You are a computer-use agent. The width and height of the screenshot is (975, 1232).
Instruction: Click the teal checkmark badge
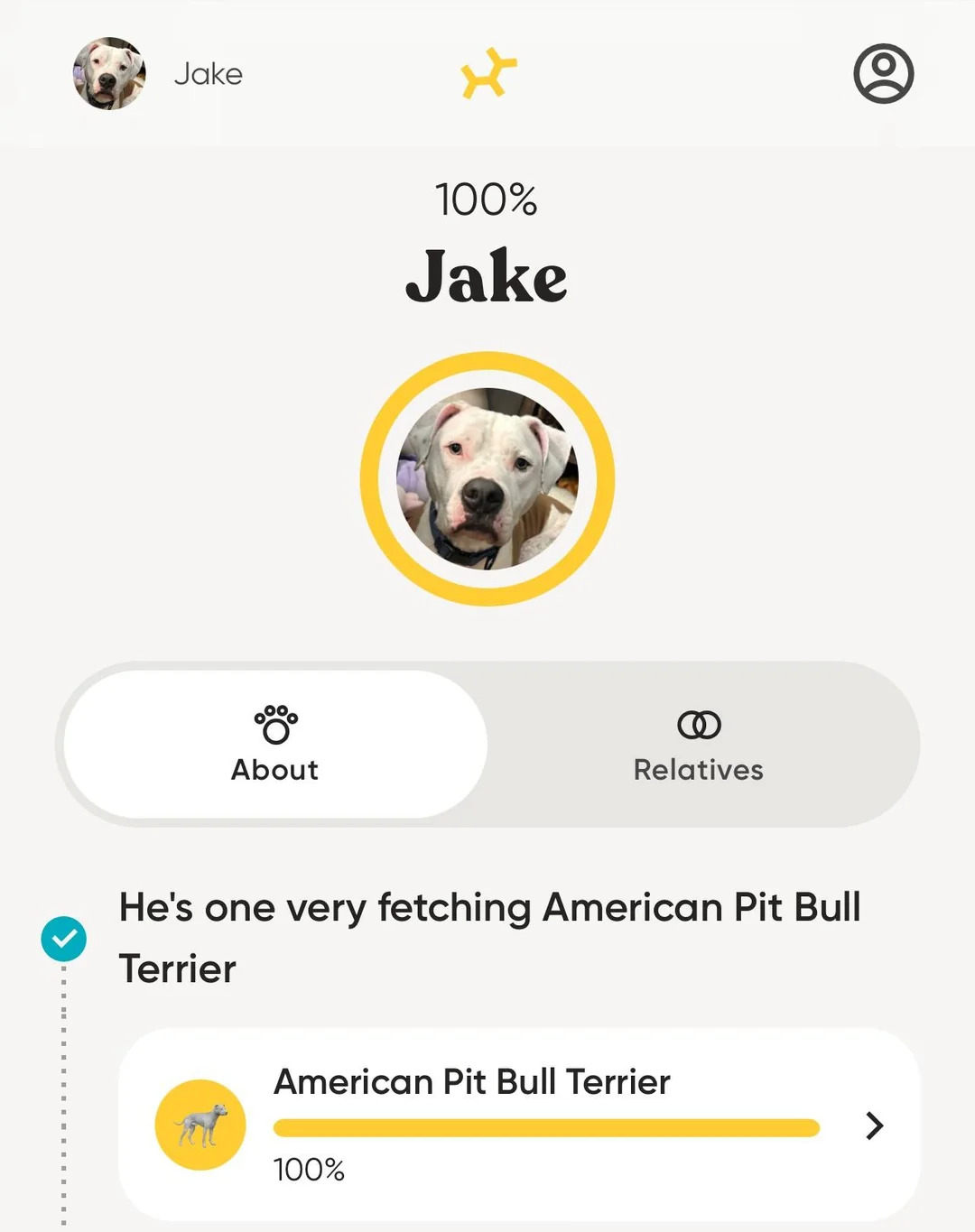click(x=63, y=938)
